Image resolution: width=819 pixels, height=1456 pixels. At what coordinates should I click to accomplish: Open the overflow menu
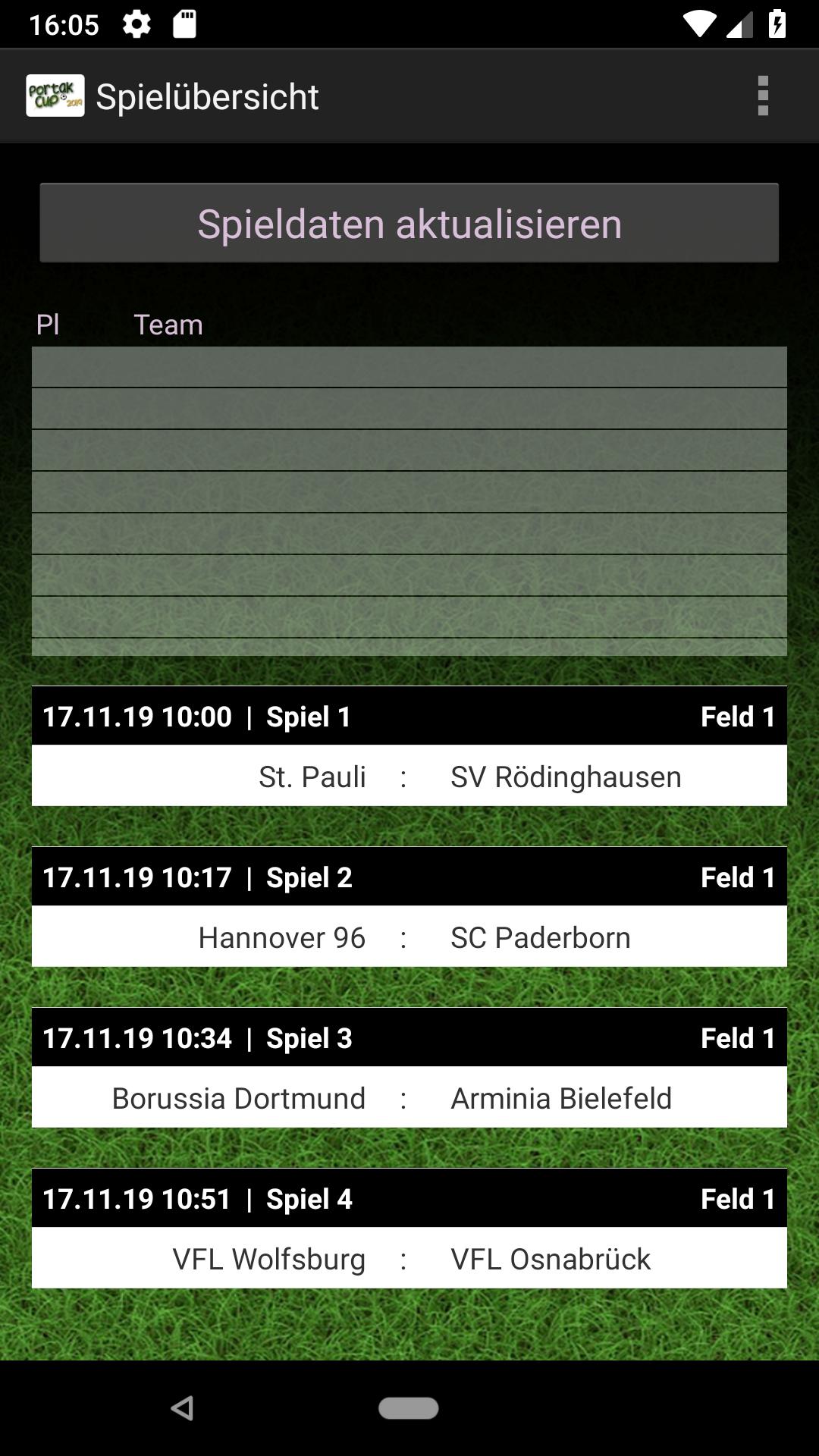click(x=763, y=96)
